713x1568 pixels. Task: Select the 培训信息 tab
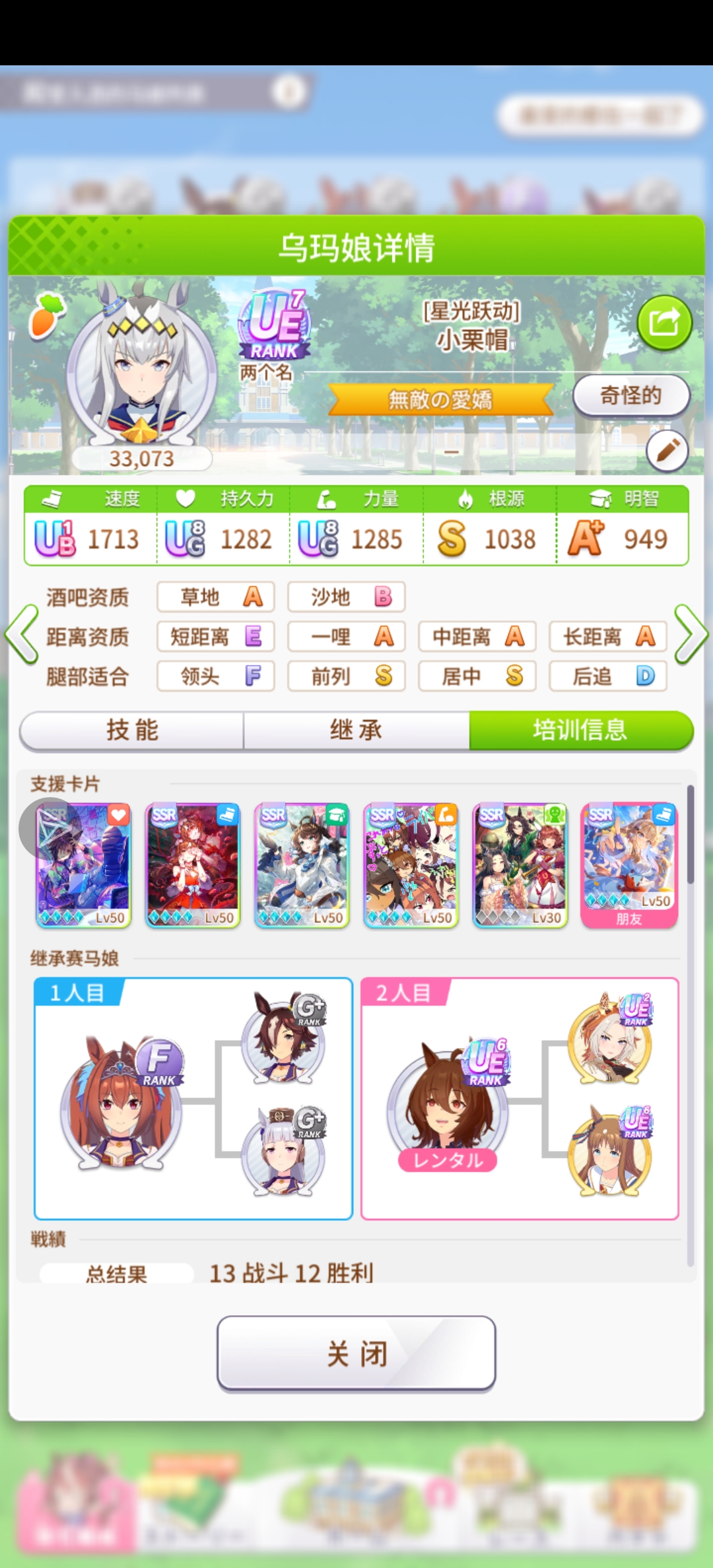(x=581, y=731)
